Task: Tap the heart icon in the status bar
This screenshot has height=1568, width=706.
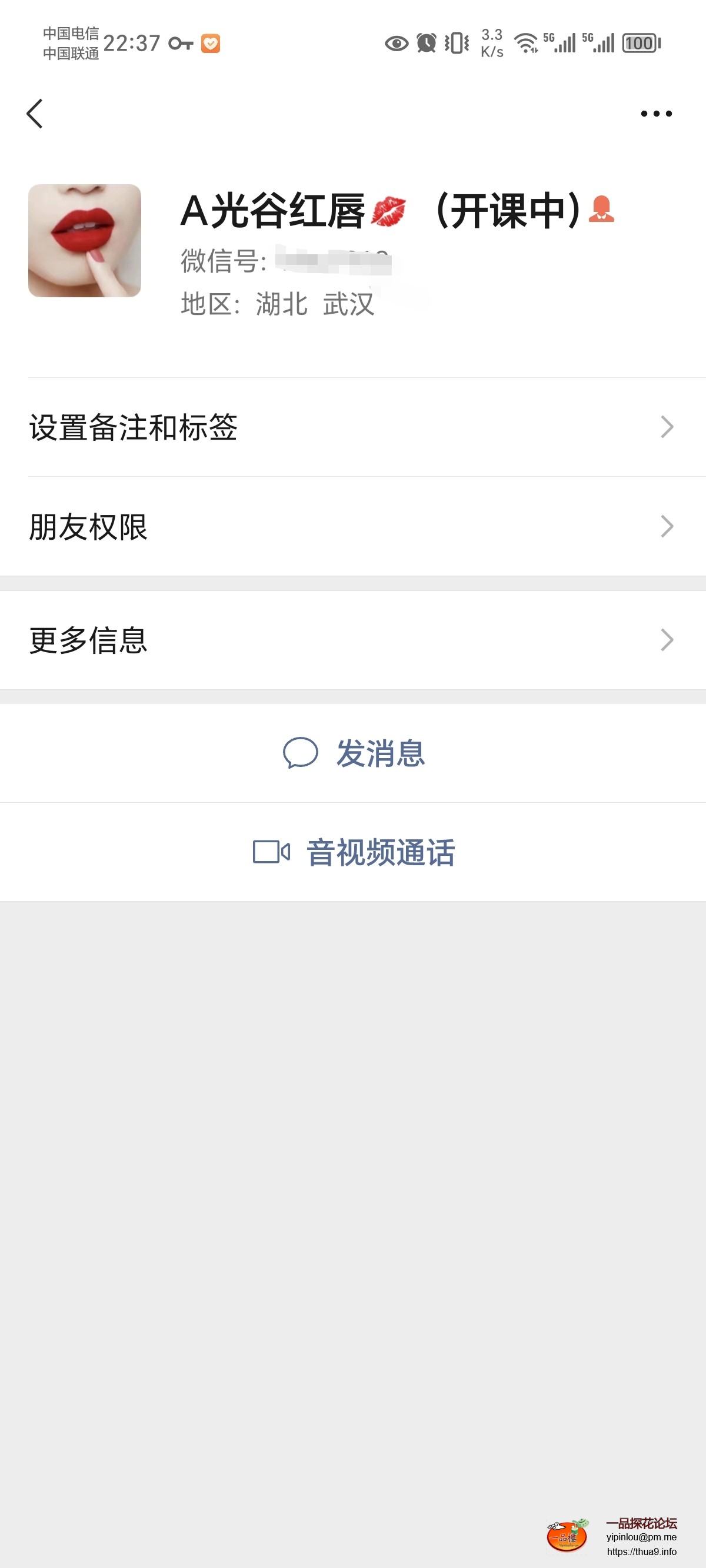Action: (x=210, y=42)
